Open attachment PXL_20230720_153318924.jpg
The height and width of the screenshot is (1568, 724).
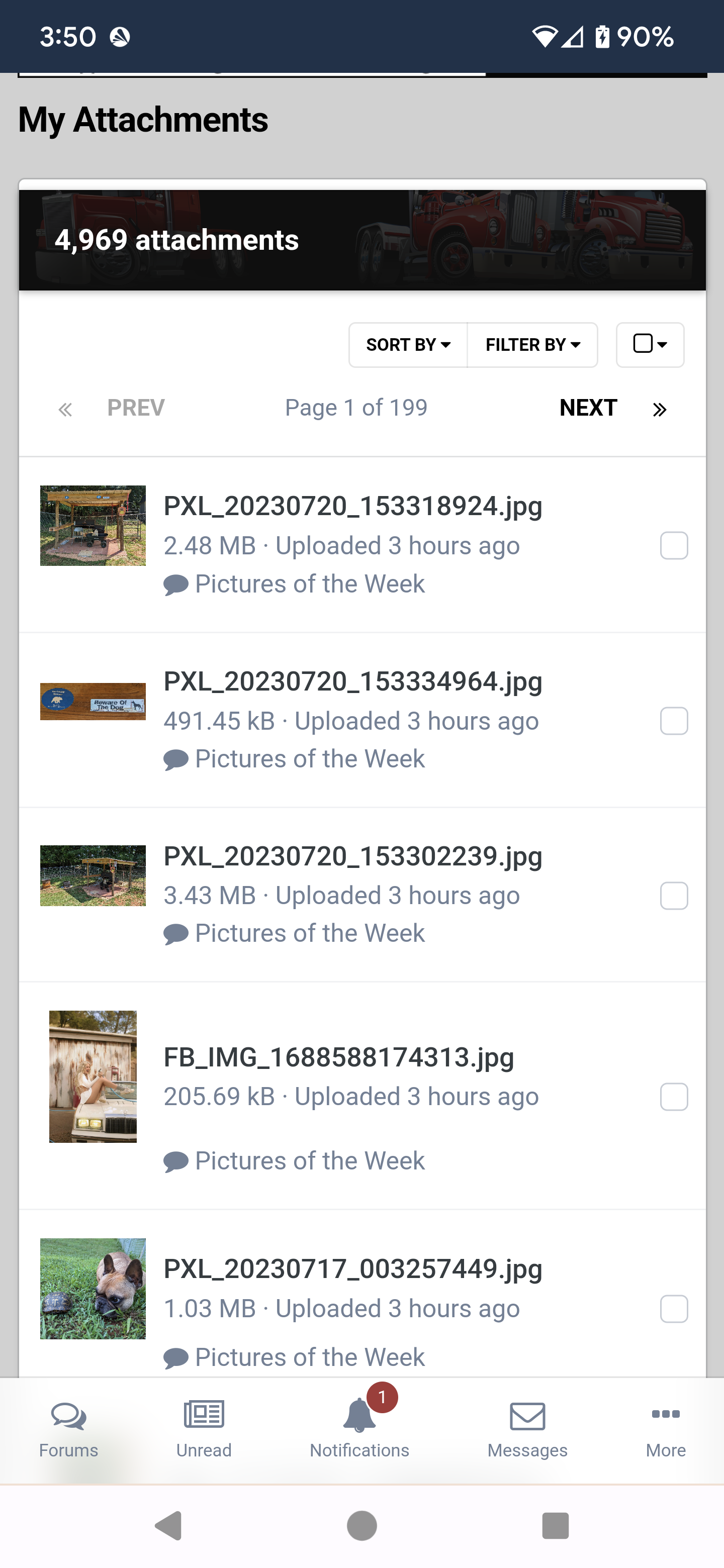coord(352,506)
